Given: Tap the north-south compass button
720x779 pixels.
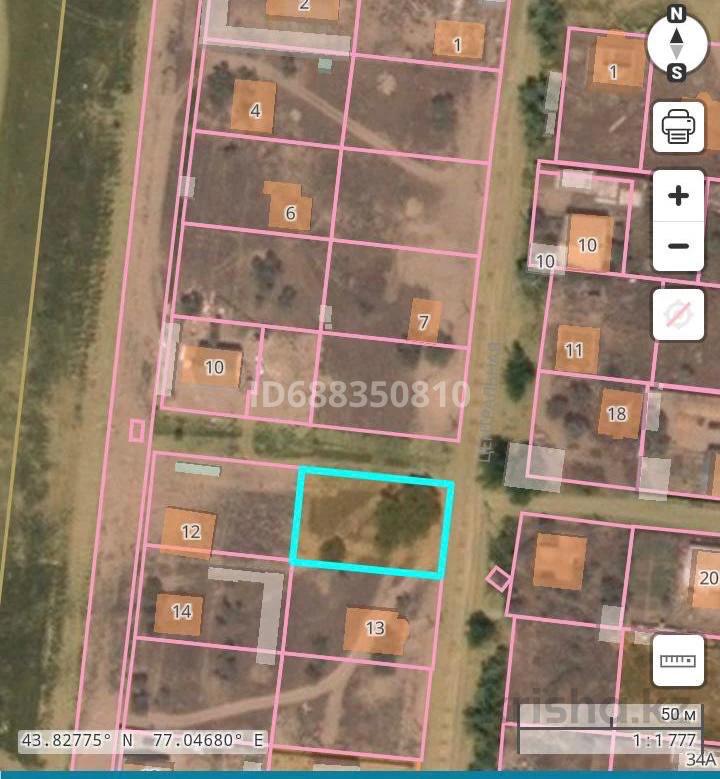Looking at the screenshot, I should click(677, 43).
